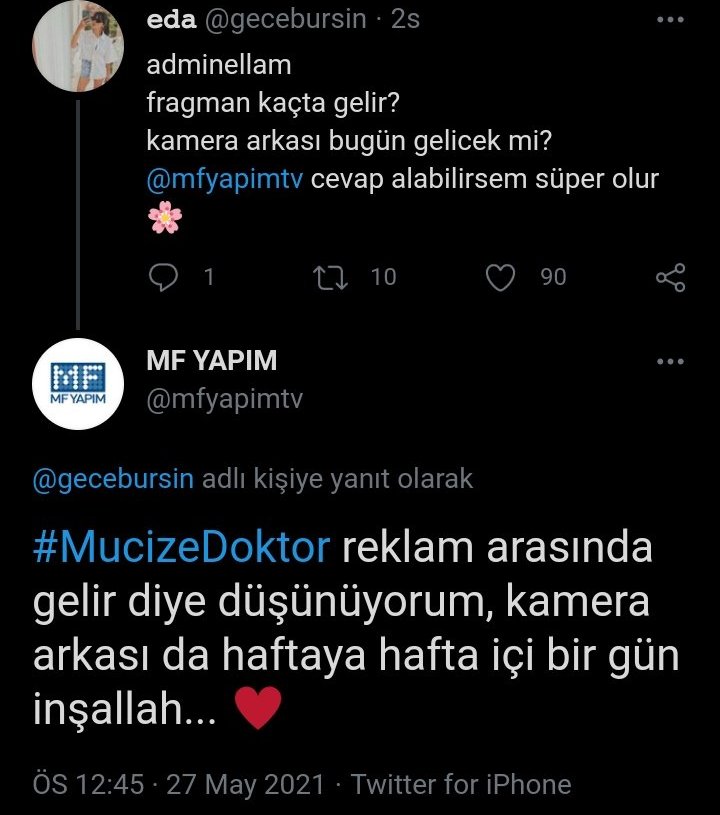Like eda's tweet

(x=499, y=277)
